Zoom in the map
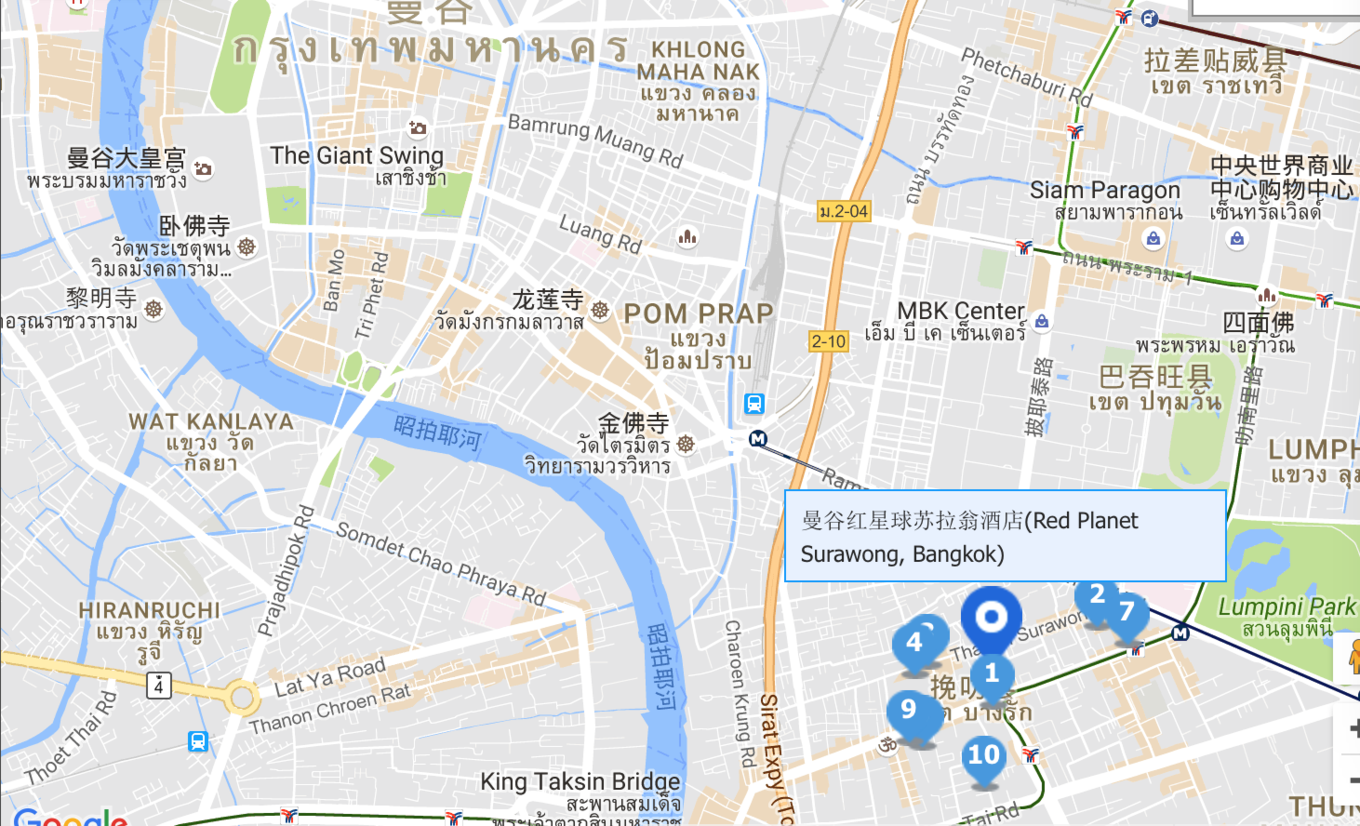The image size is (1360, 826). click(x=1352, y=727)
